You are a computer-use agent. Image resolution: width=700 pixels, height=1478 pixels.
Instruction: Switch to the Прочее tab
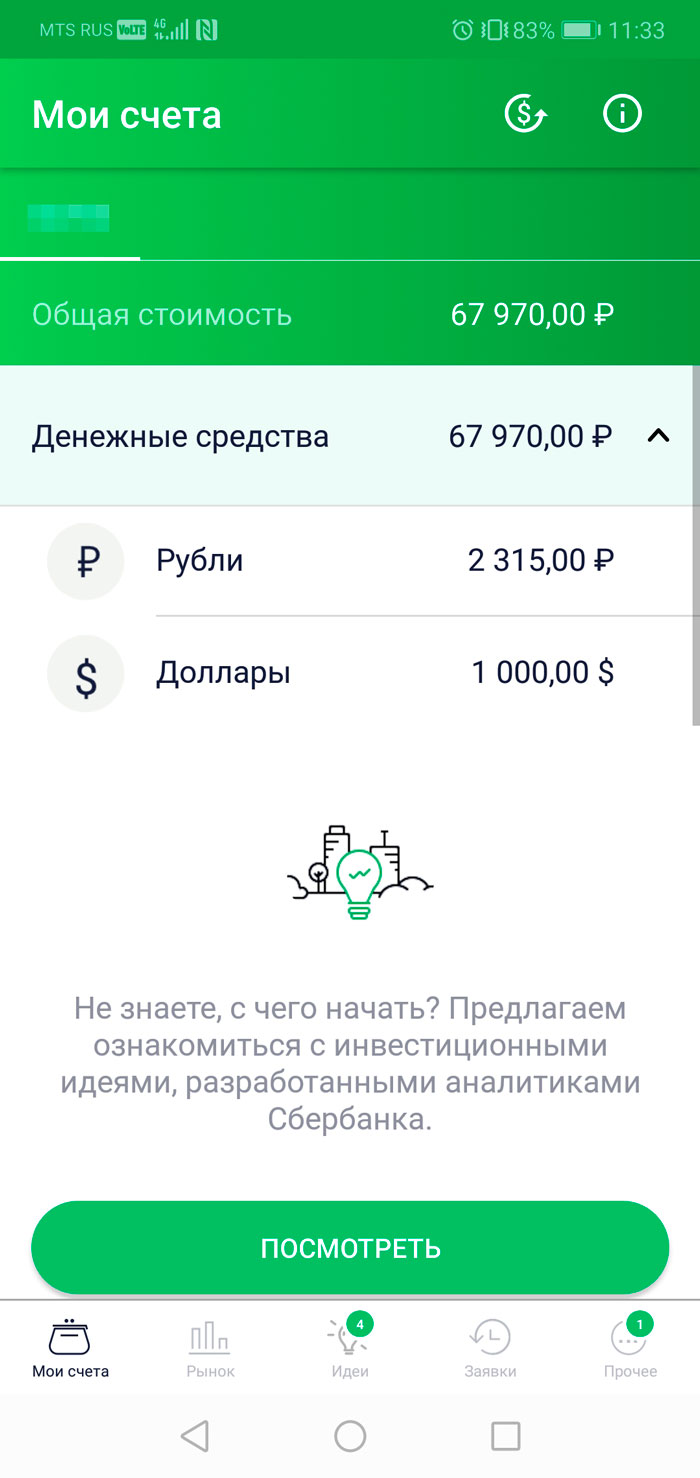[630, 1348]
